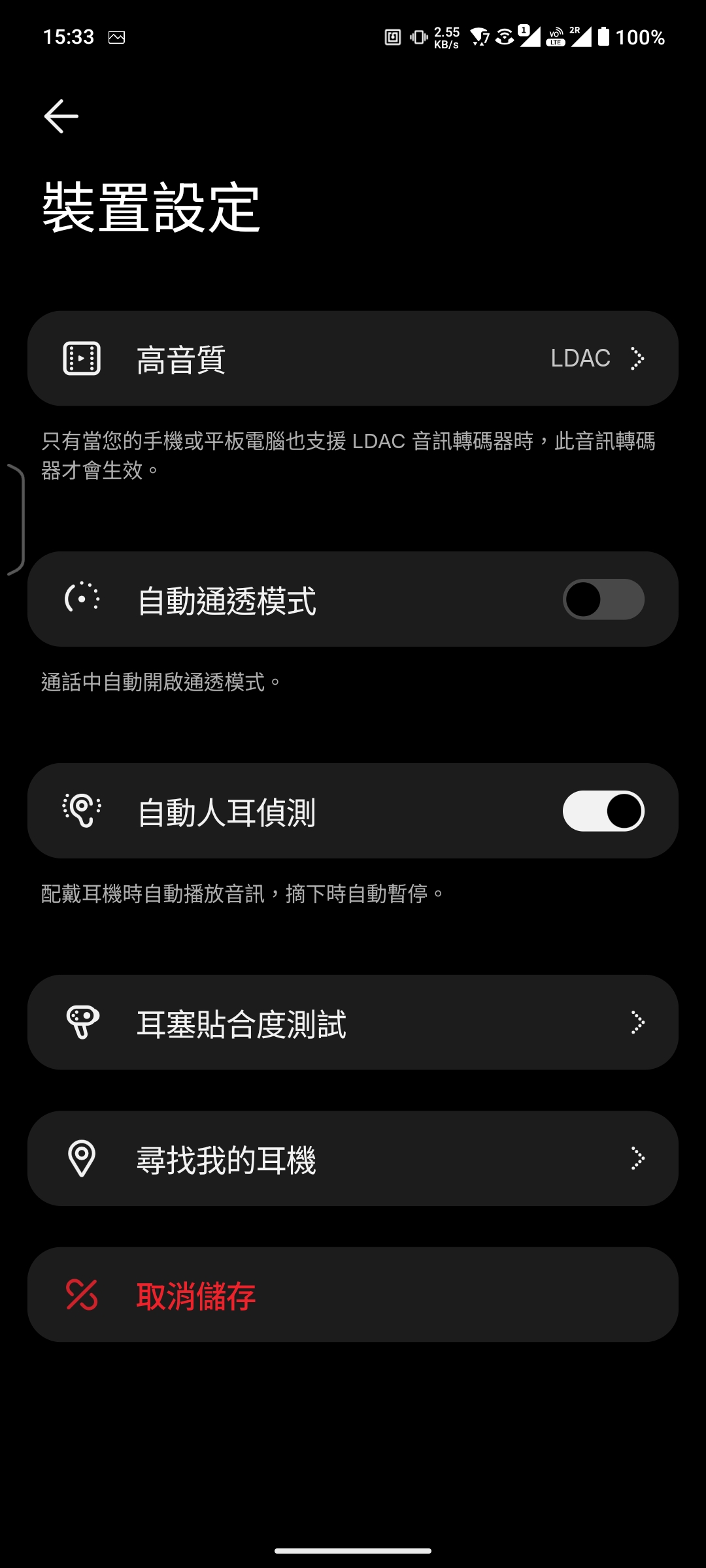This screenshot has width=706, height=1568.
Task: Open 尋找我的耳機
Action: pos(353,1158)
